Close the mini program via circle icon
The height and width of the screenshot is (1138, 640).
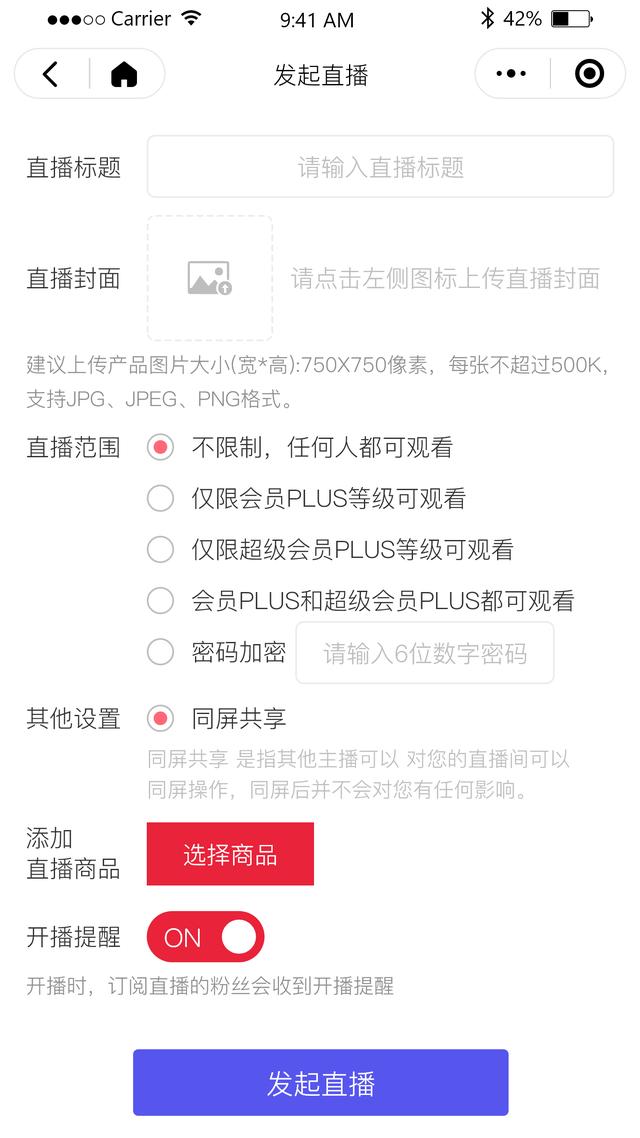589,74
